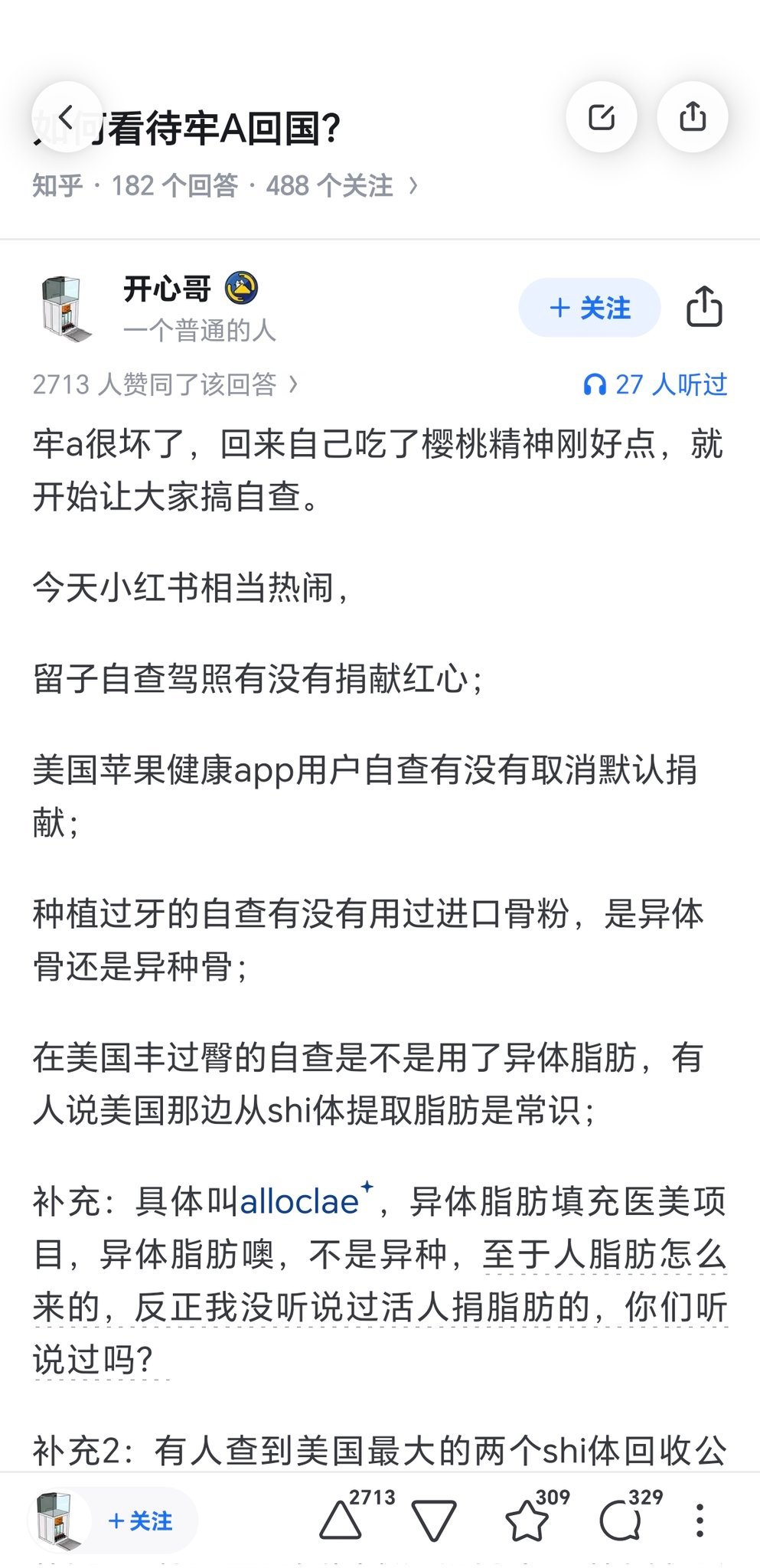Go back using the top-left arrow
The width and height of the screenshot is (760, 1568).
(x=67, y=117)
